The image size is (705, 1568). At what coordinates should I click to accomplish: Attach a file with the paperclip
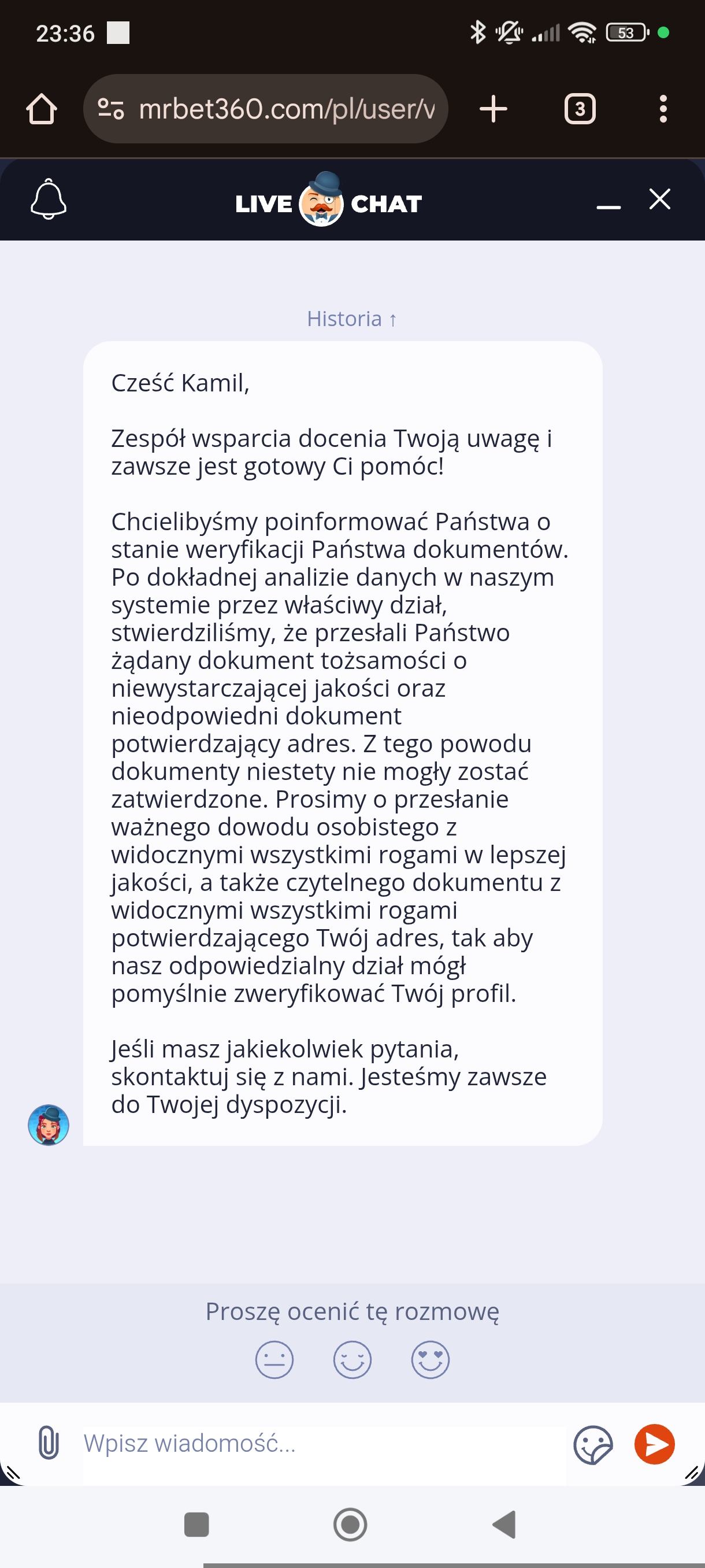49,1443
